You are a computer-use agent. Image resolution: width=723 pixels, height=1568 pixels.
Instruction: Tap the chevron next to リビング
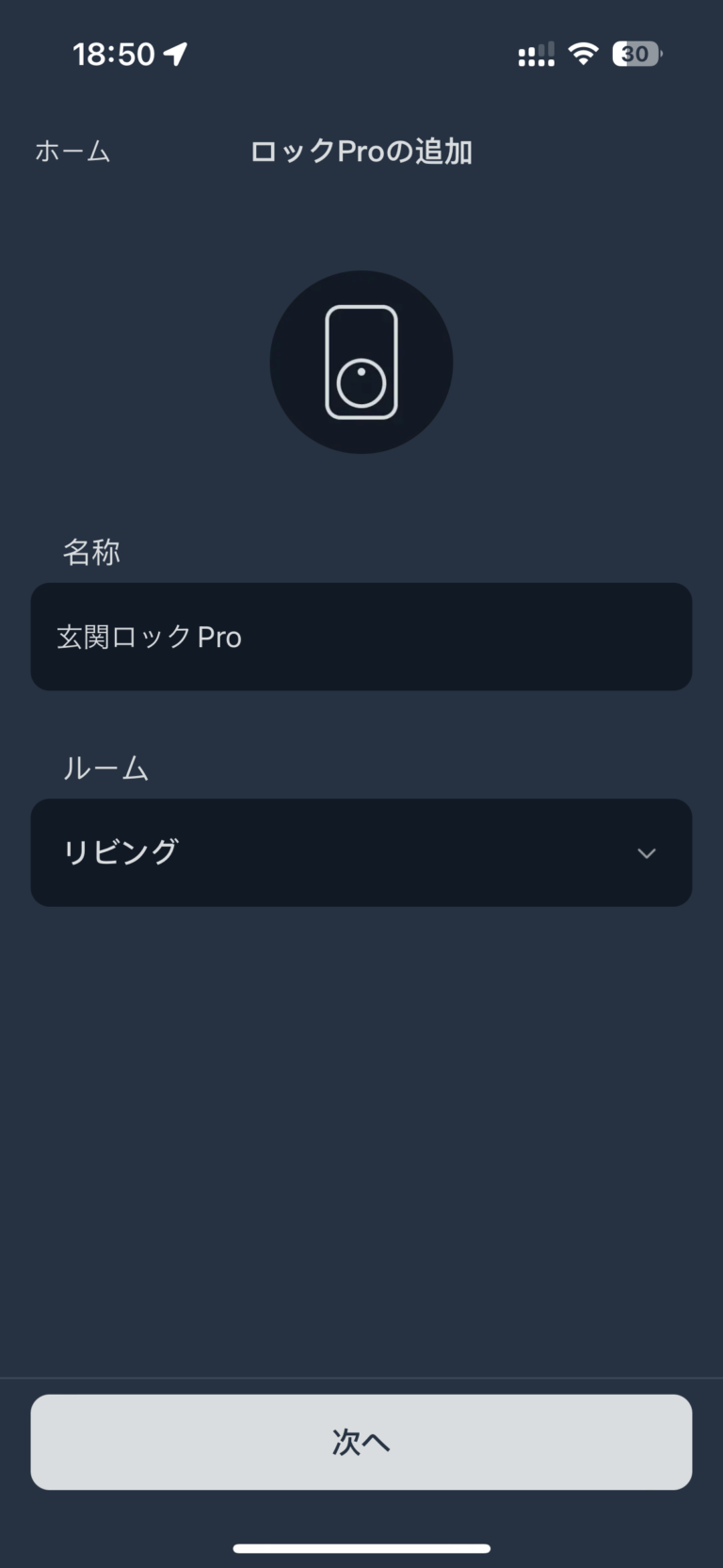[646, 853]
